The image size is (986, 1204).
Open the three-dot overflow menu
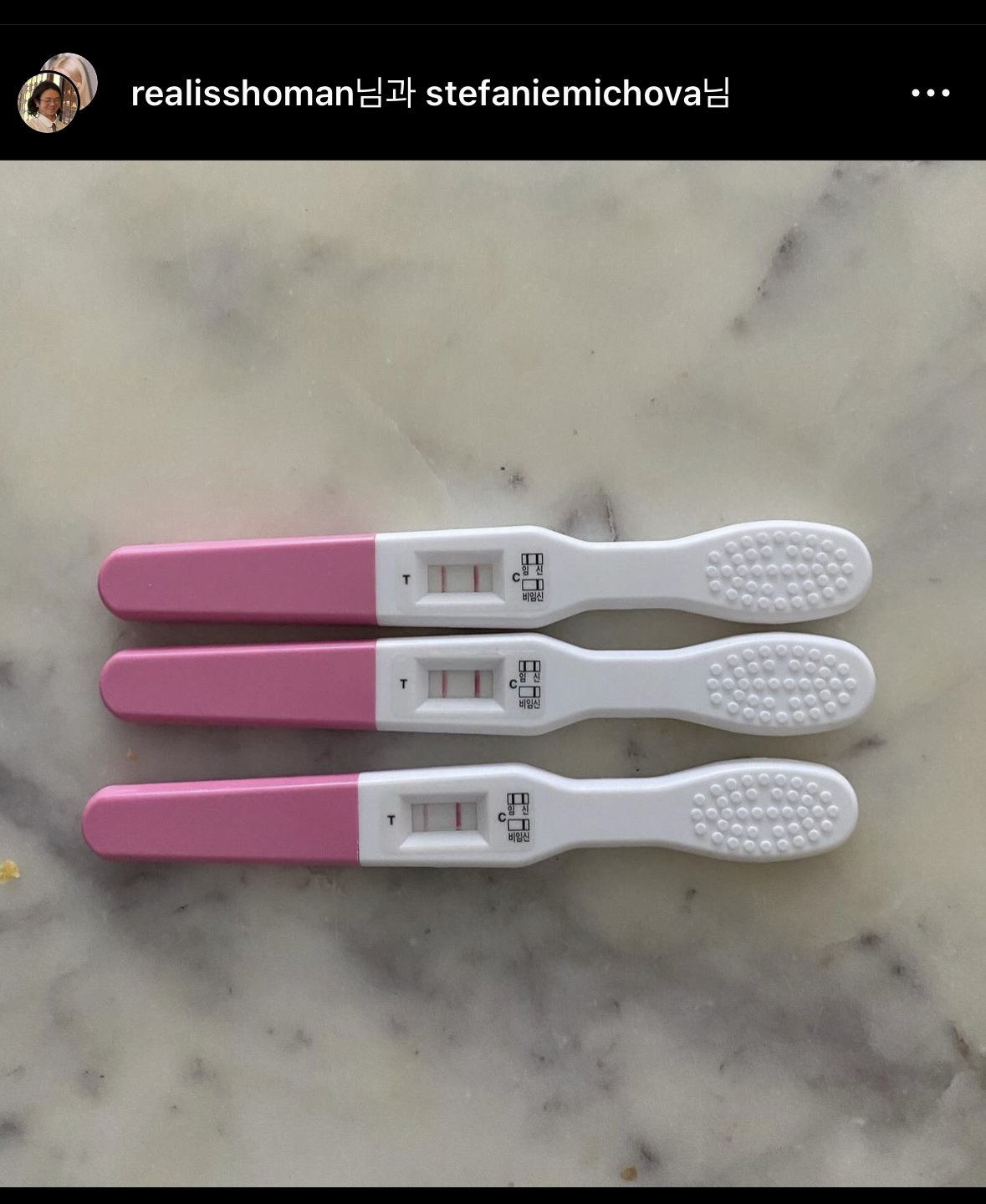(930, 94)
